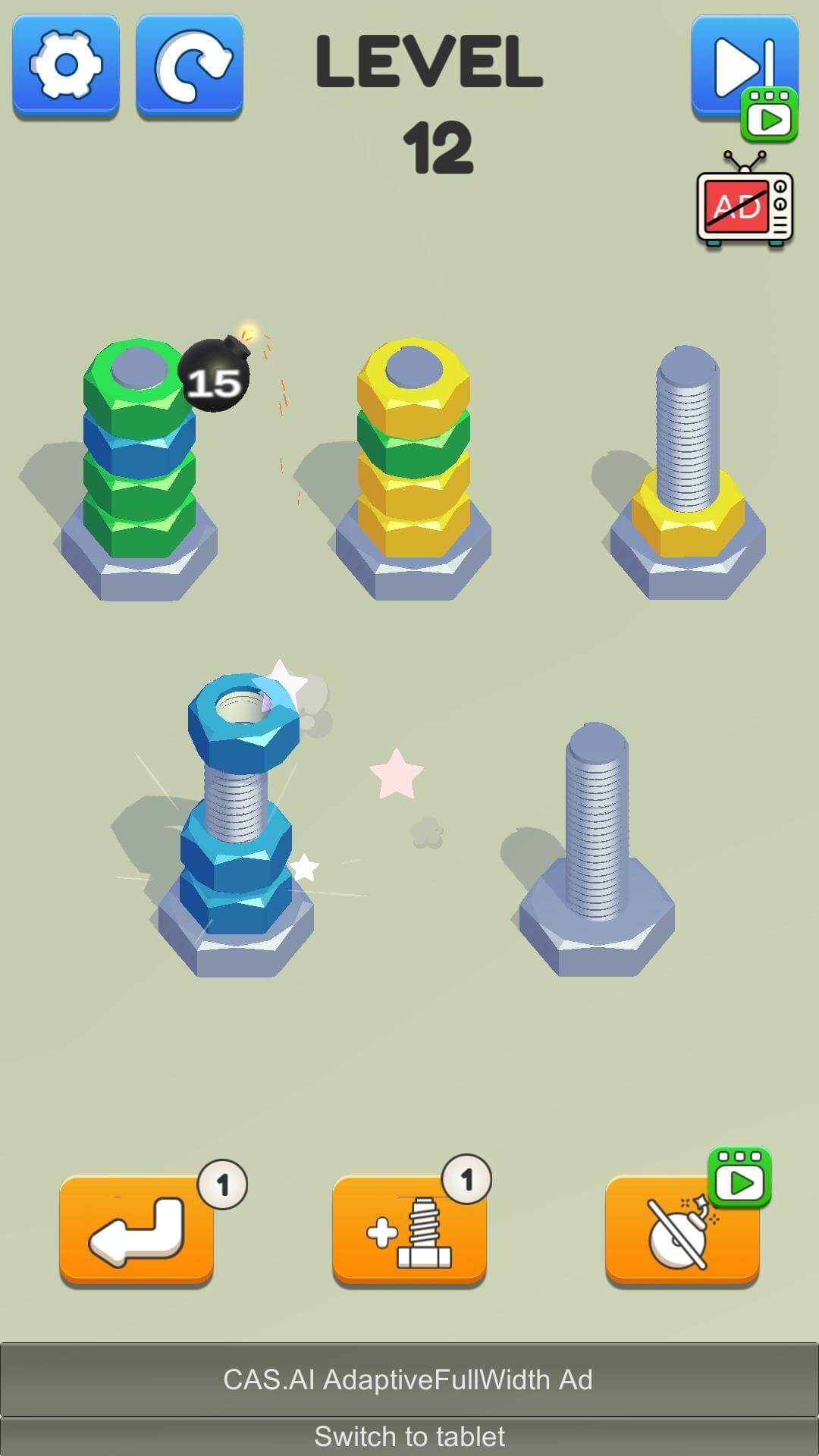
Task: Select the empty bolt
Action: click(597, 849)
